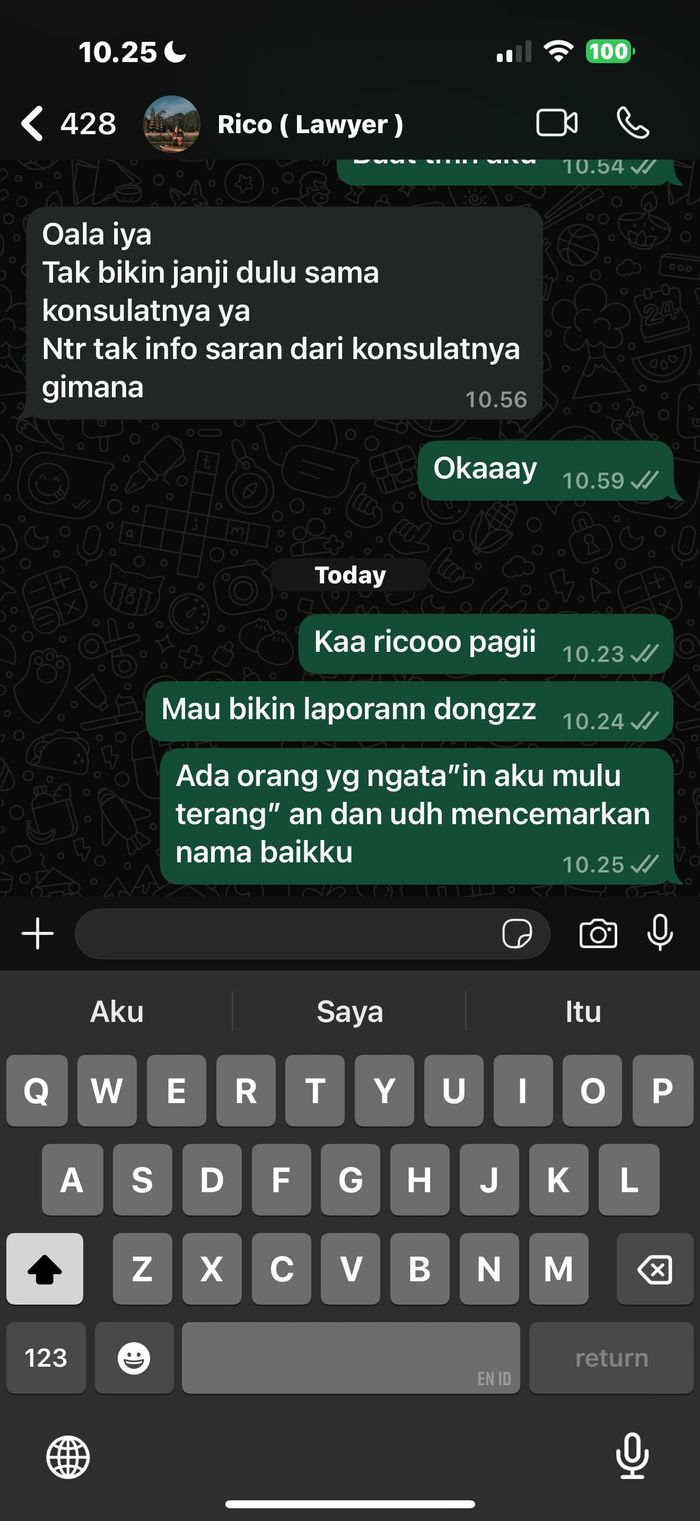Open Rico ( Lawyer ) contact info
700x1521 pixels.
pos(310,124)
